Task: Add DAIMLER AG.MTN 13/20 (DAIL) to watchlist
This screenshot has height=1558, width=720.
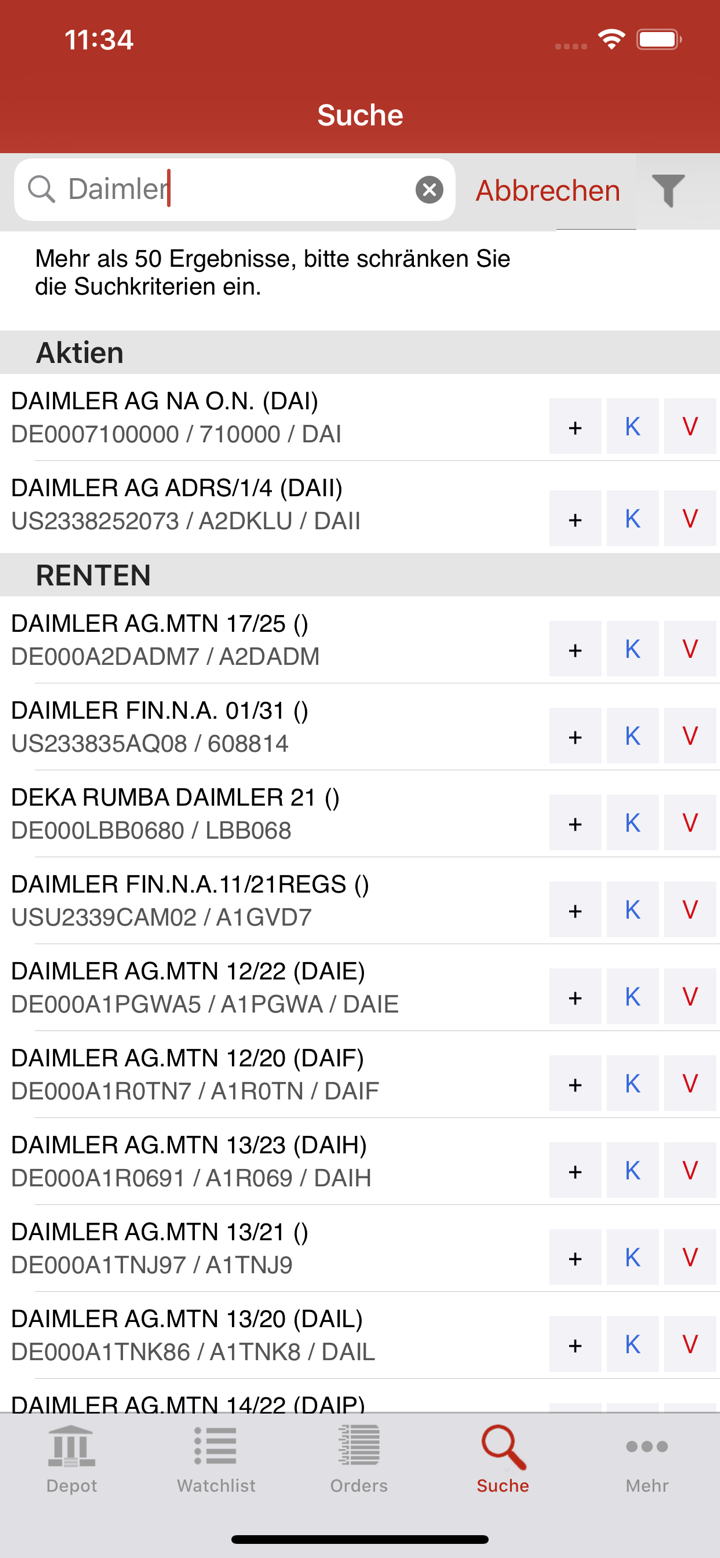Action: click(575, 1344)
